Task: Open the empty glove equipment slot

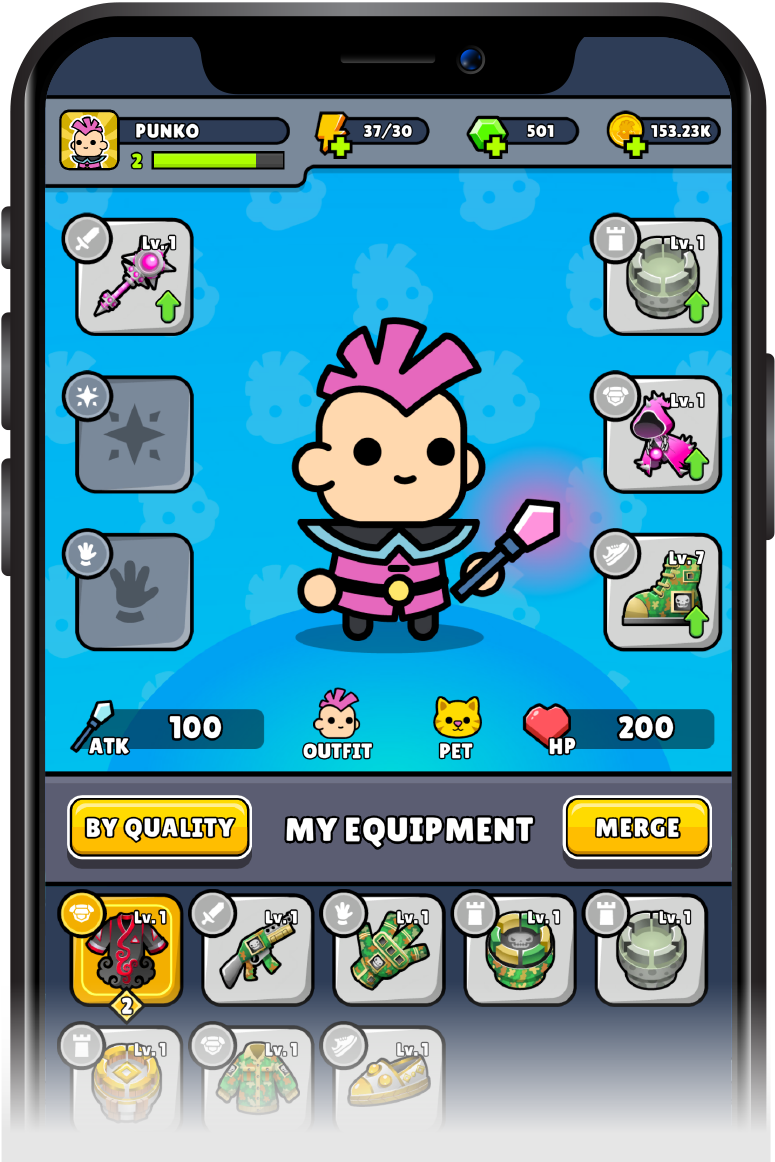Action: (133, 592)
